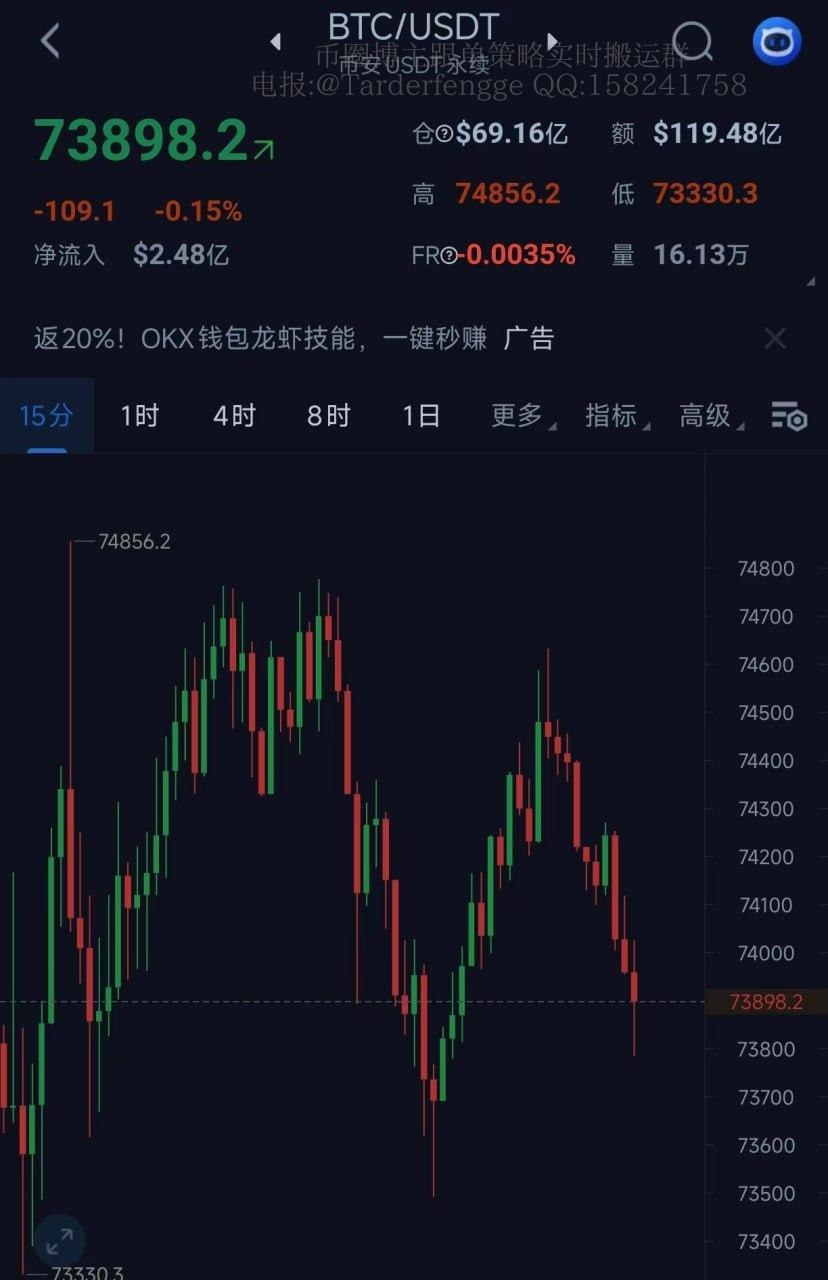This screenshot has height=1280, width=828.
Task: Switch to the next trading pair
Action: point(552,42)
